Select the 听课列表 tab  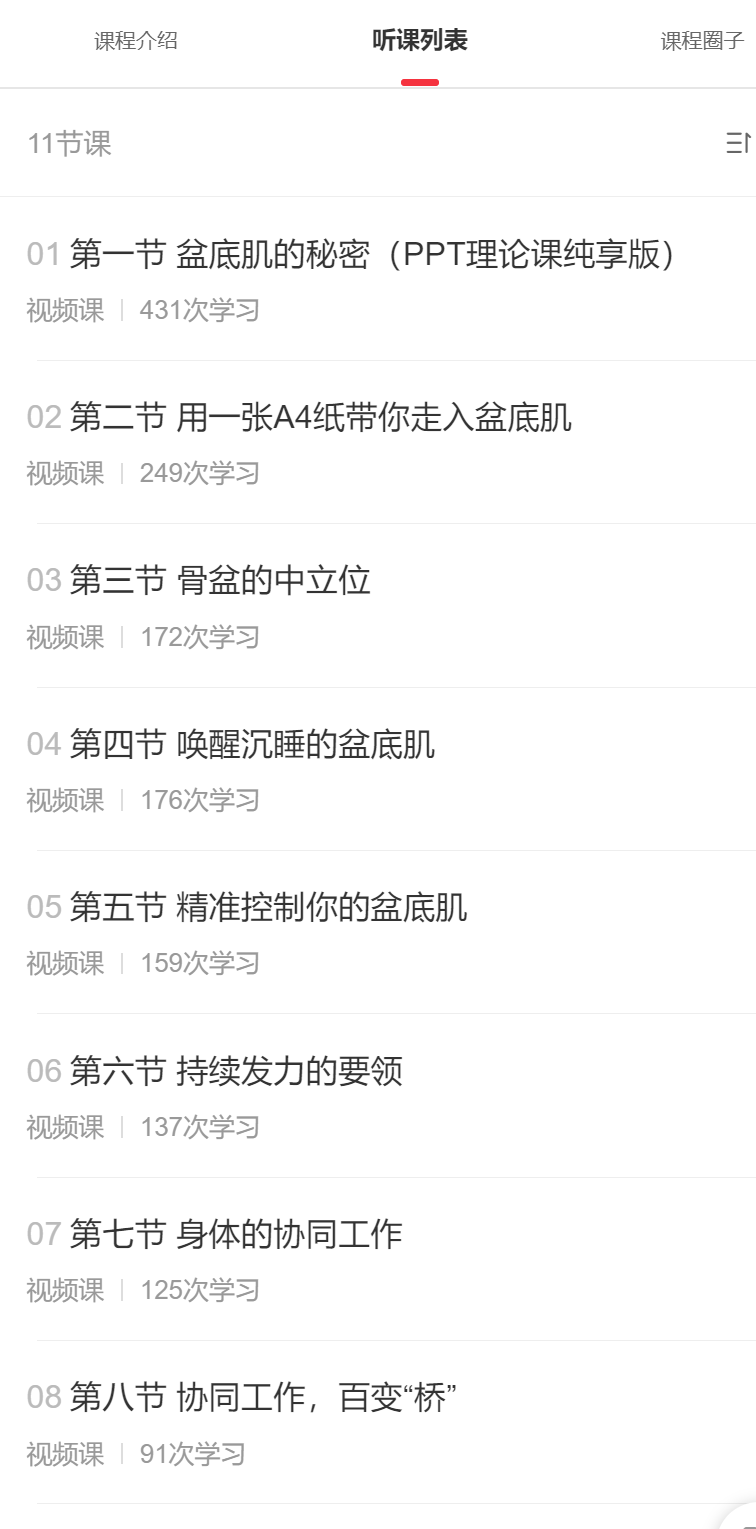coord(420,41)
